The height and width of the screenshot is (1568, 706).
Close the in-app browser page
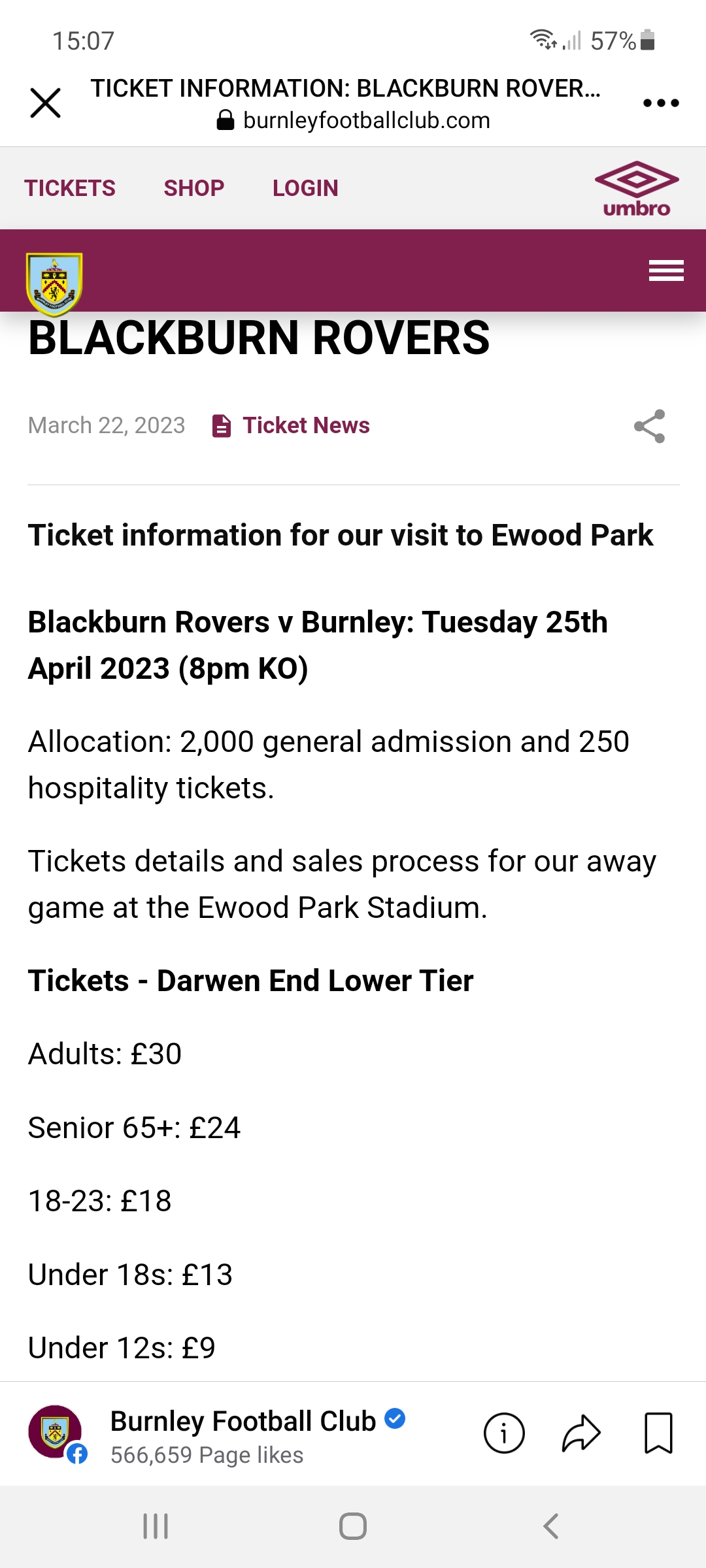(x=45, y=103)
